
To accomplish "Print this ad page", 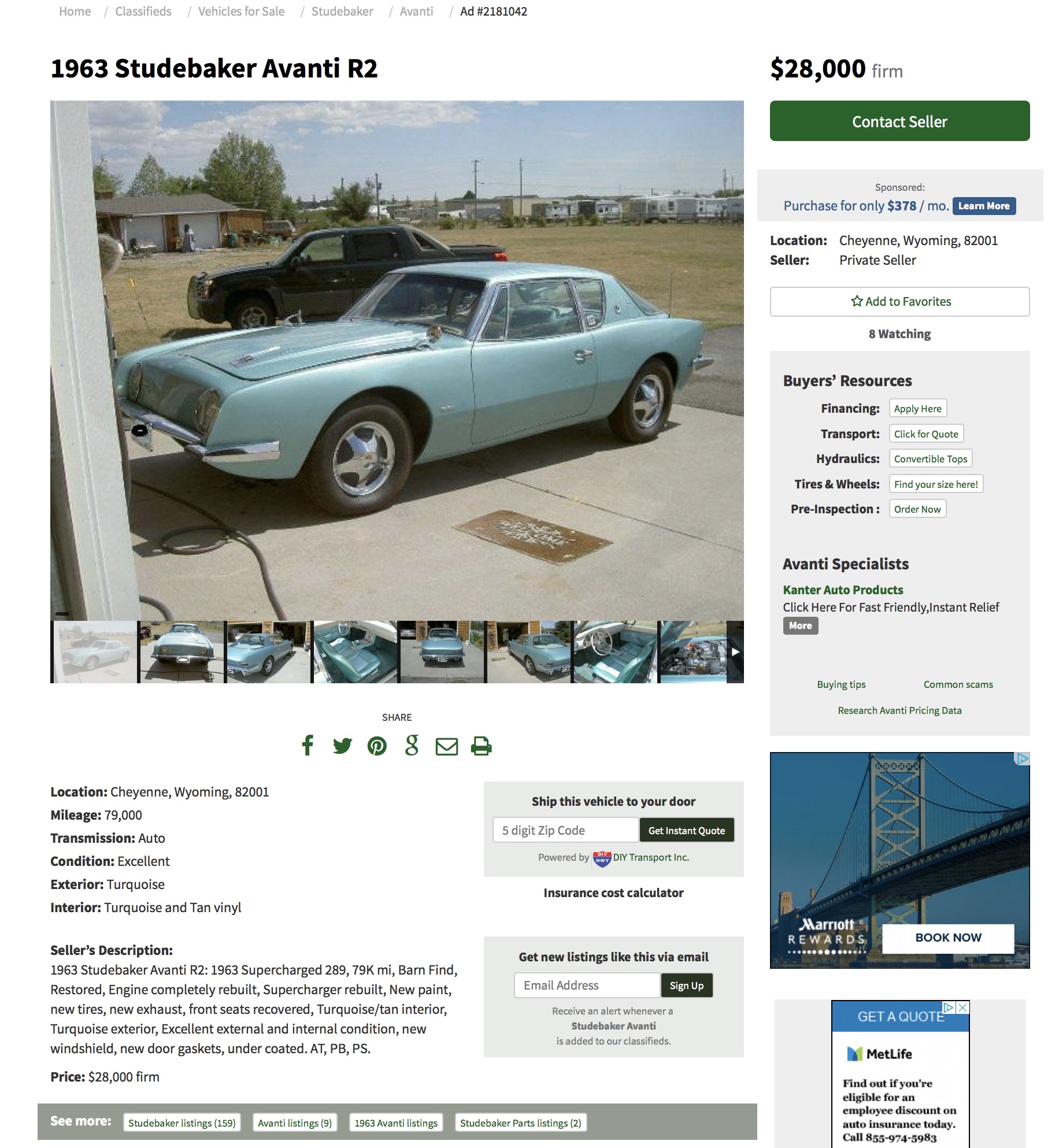I will pos(481,746).
